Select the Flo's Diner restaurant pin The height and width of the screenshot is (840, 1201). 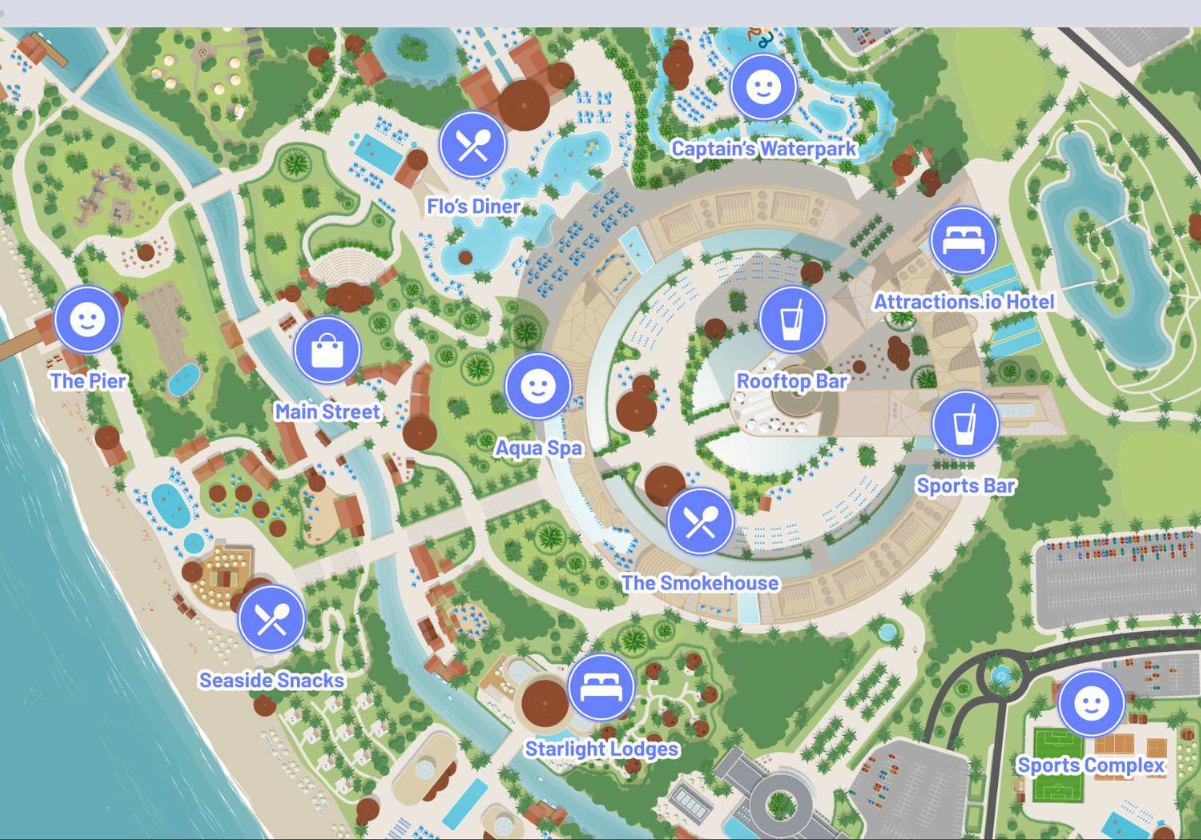(472, 145)
